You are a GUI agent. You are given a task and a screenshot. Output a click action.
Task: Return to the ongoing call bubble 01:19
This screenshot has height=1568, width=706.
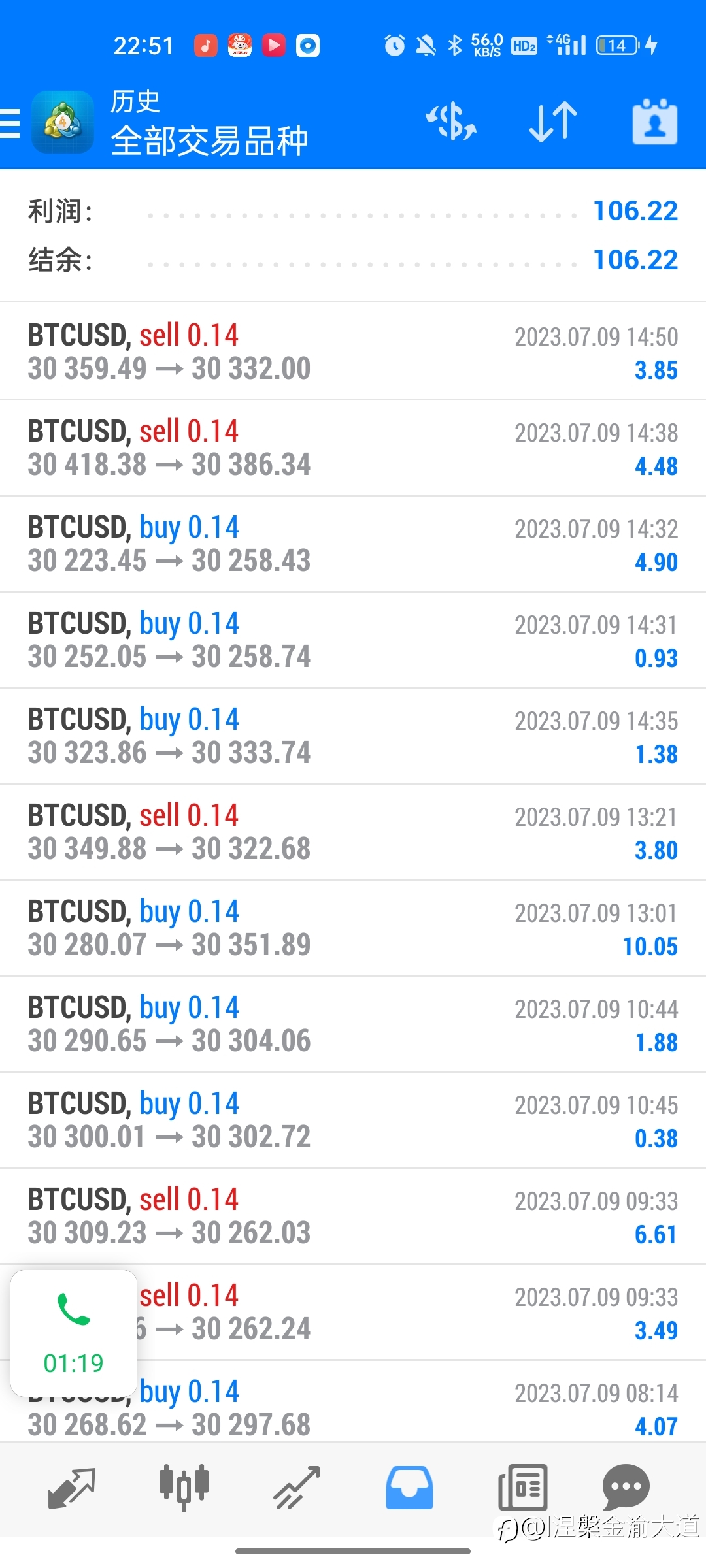tap(74, 1333)
